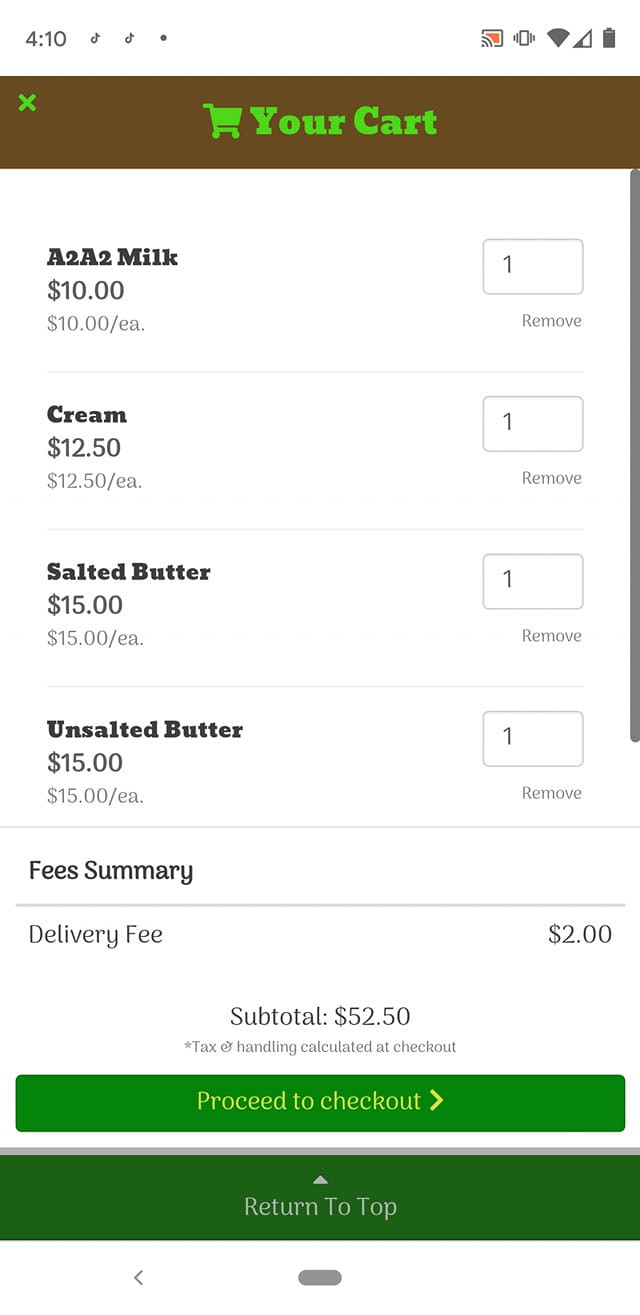Edit the Cream quantity field
The height and width of the screenshot is (1315, 640).
[532, 423]
